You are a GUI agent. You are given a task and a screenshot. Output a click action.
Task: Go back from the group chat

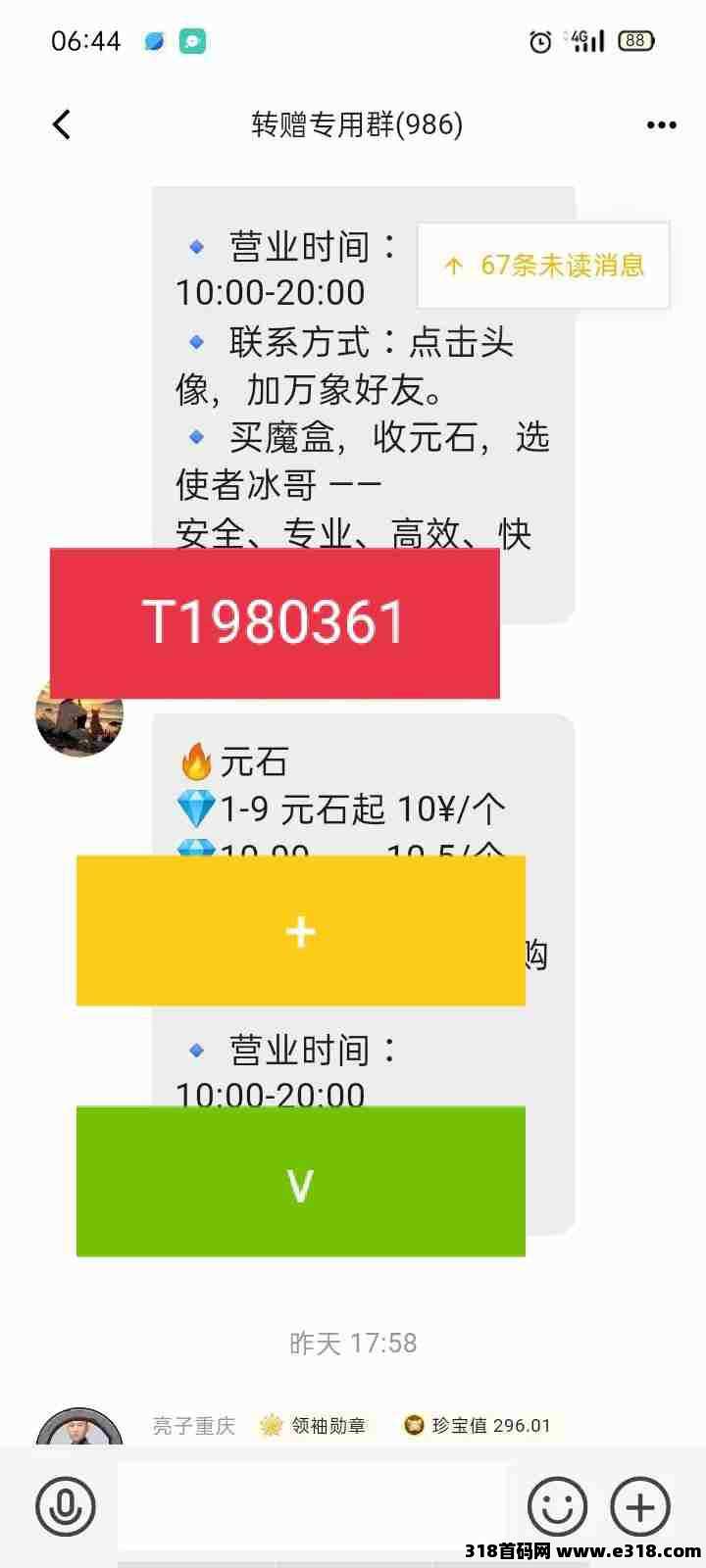[x=62, y=125]
